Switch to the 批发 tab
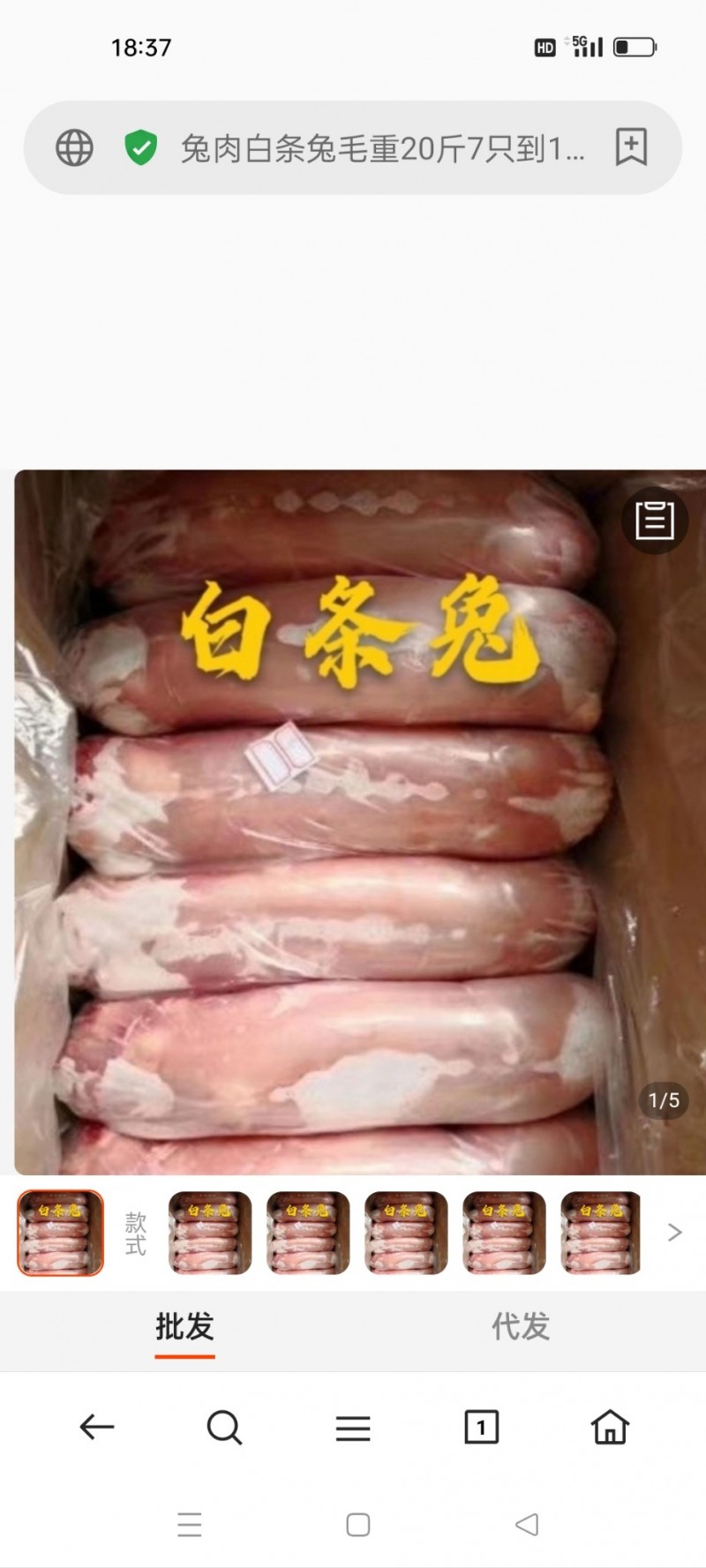Screen dimensions: 706x1568 [x=184, y=1326]
